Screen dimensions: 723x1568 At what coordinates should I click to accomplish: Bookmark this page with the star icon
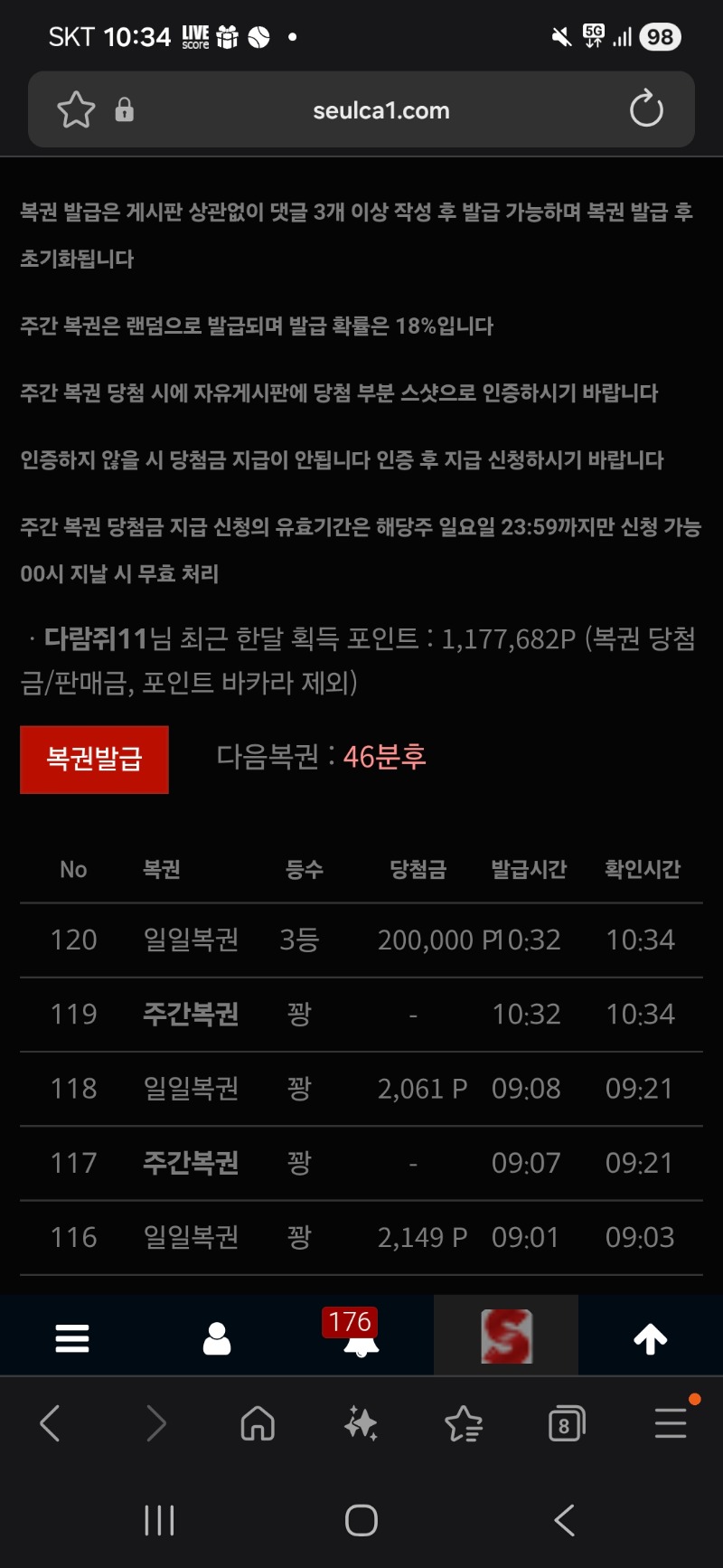[x=76, y=110]
